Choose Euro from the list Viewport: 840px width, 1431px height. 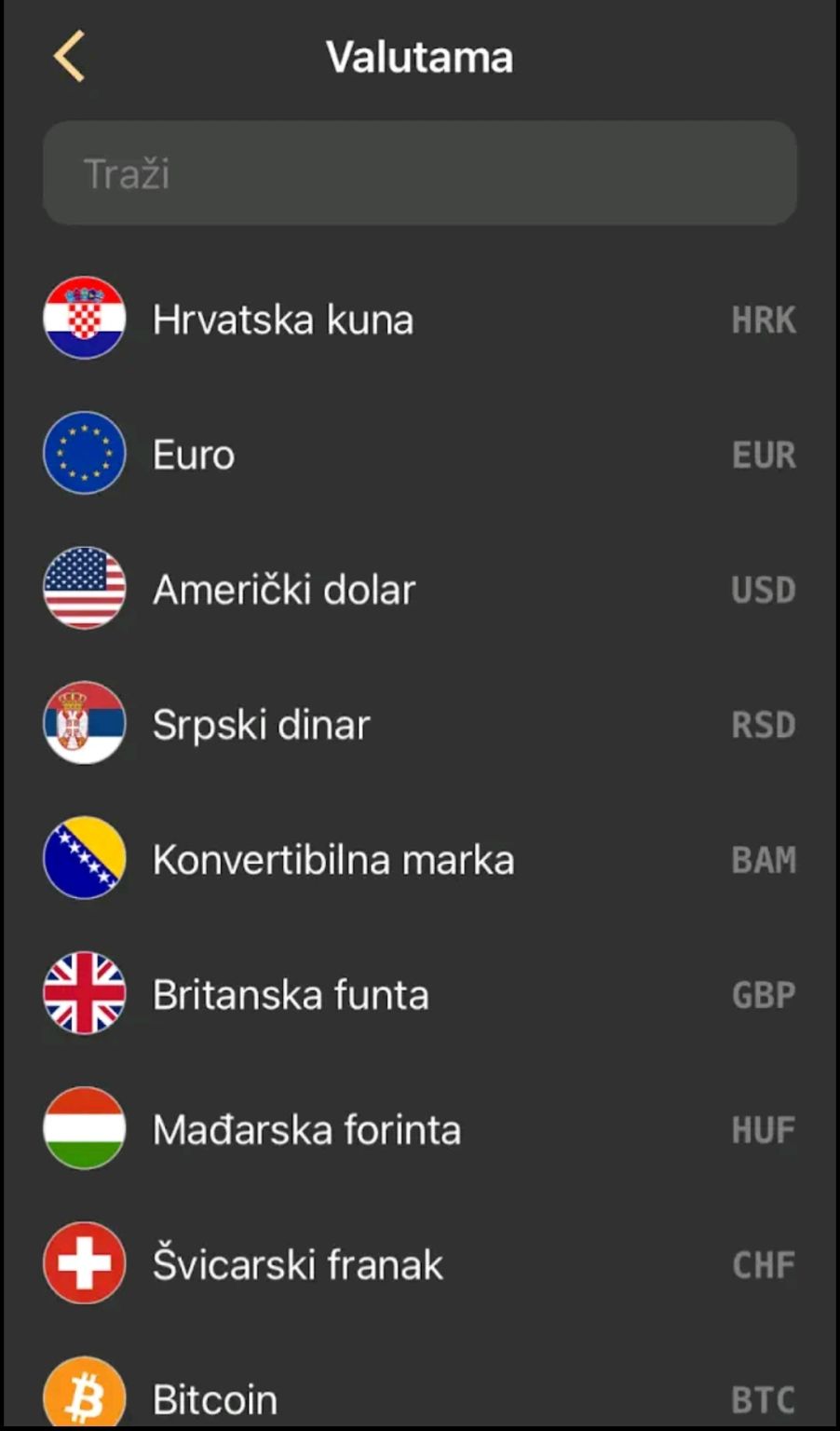[420, 454]
